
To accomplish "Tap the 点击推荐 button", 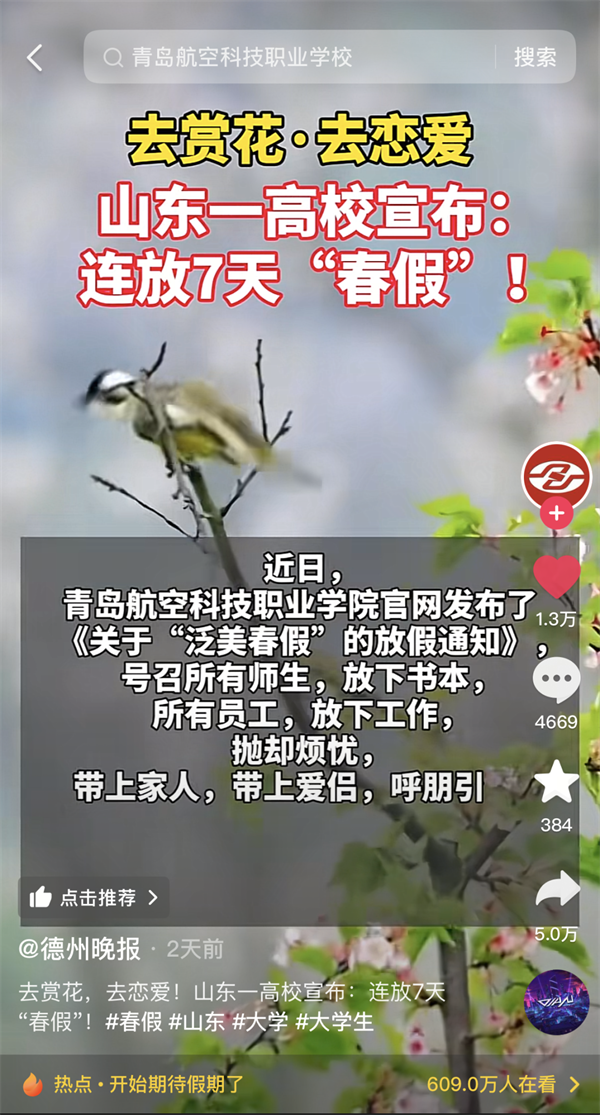I will pos(94,898).
